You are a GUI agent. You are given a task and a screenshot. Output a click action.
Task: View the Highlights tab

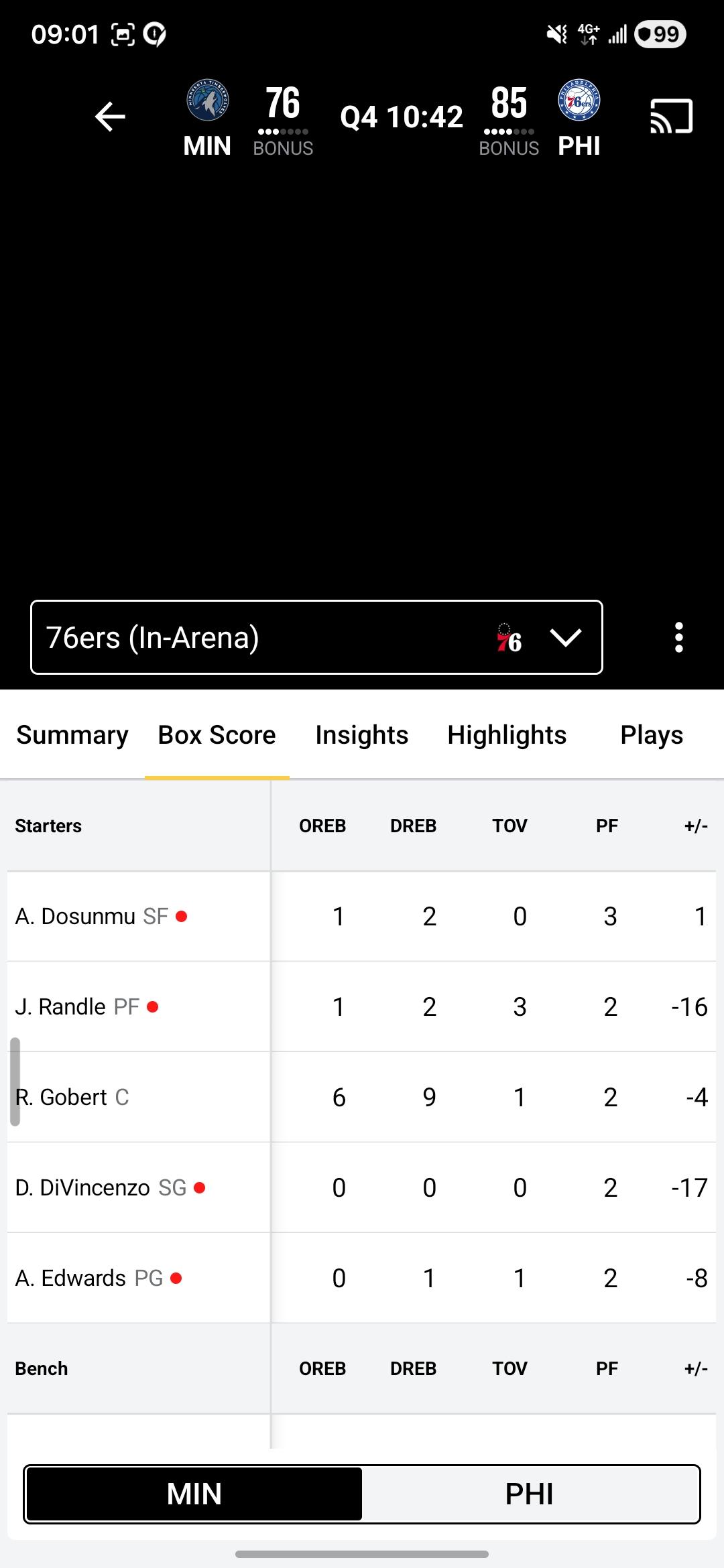pos(507,735)
